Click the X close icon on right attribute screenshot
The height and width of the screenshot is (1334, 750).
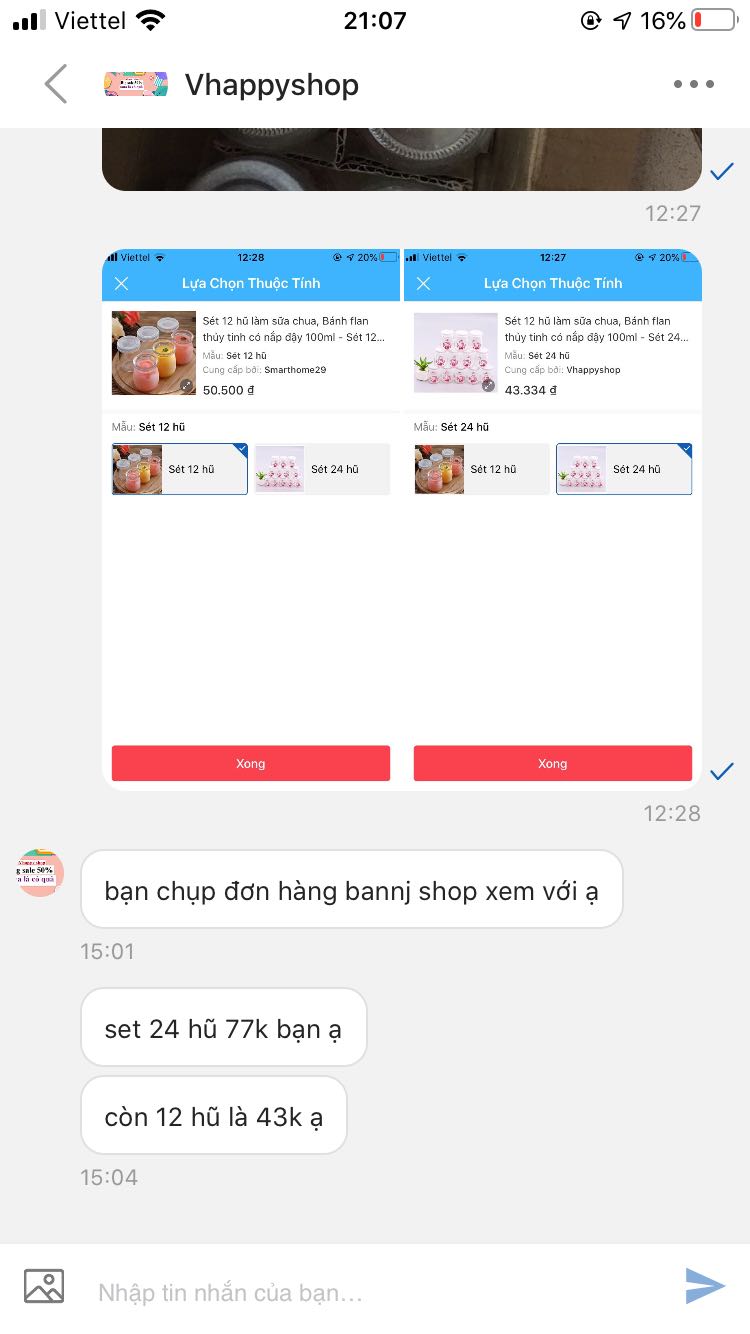(424, 283)
